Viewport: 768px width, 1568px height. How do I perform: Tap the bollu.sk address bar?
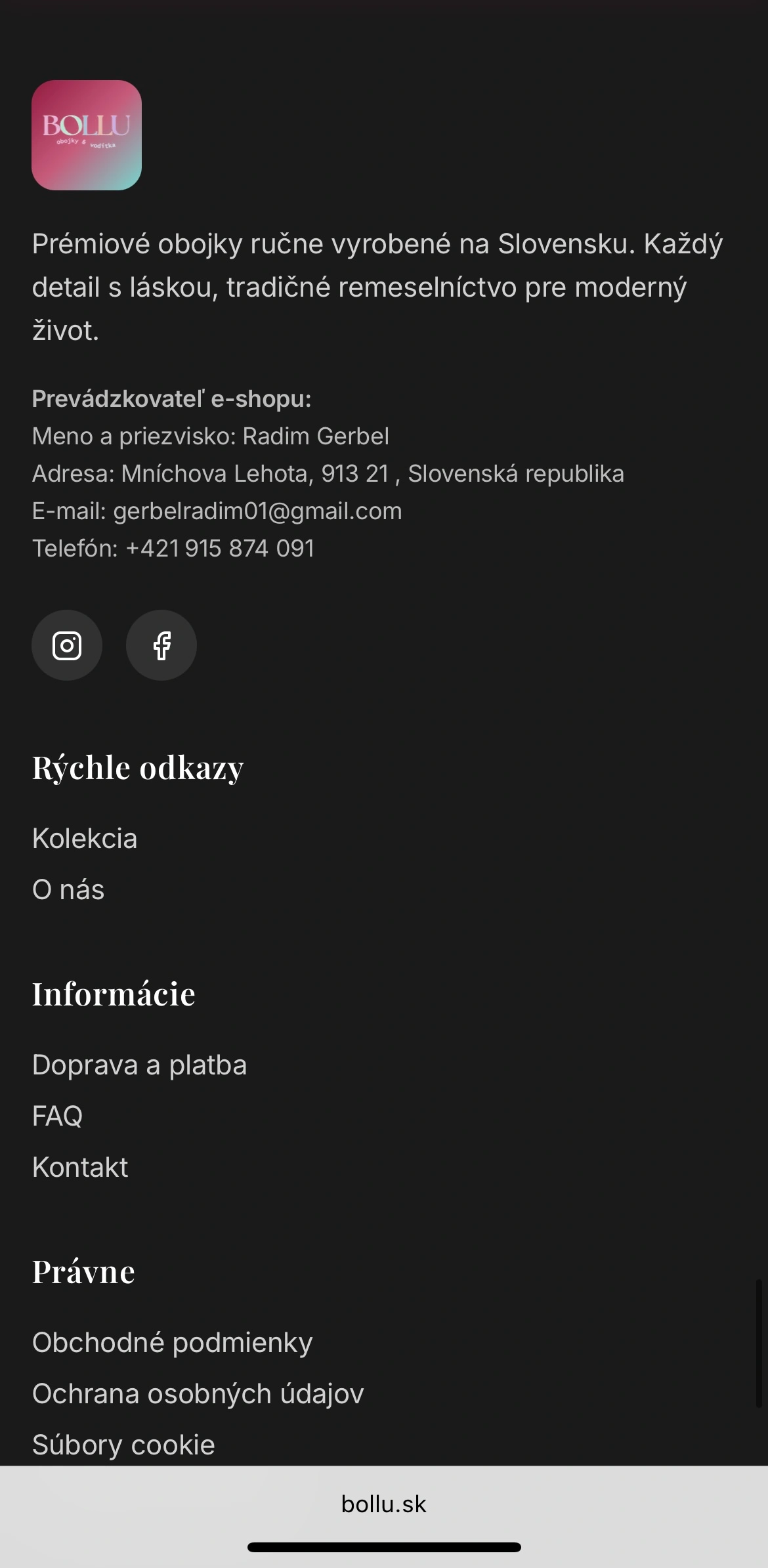click(x=384, y=1504)
